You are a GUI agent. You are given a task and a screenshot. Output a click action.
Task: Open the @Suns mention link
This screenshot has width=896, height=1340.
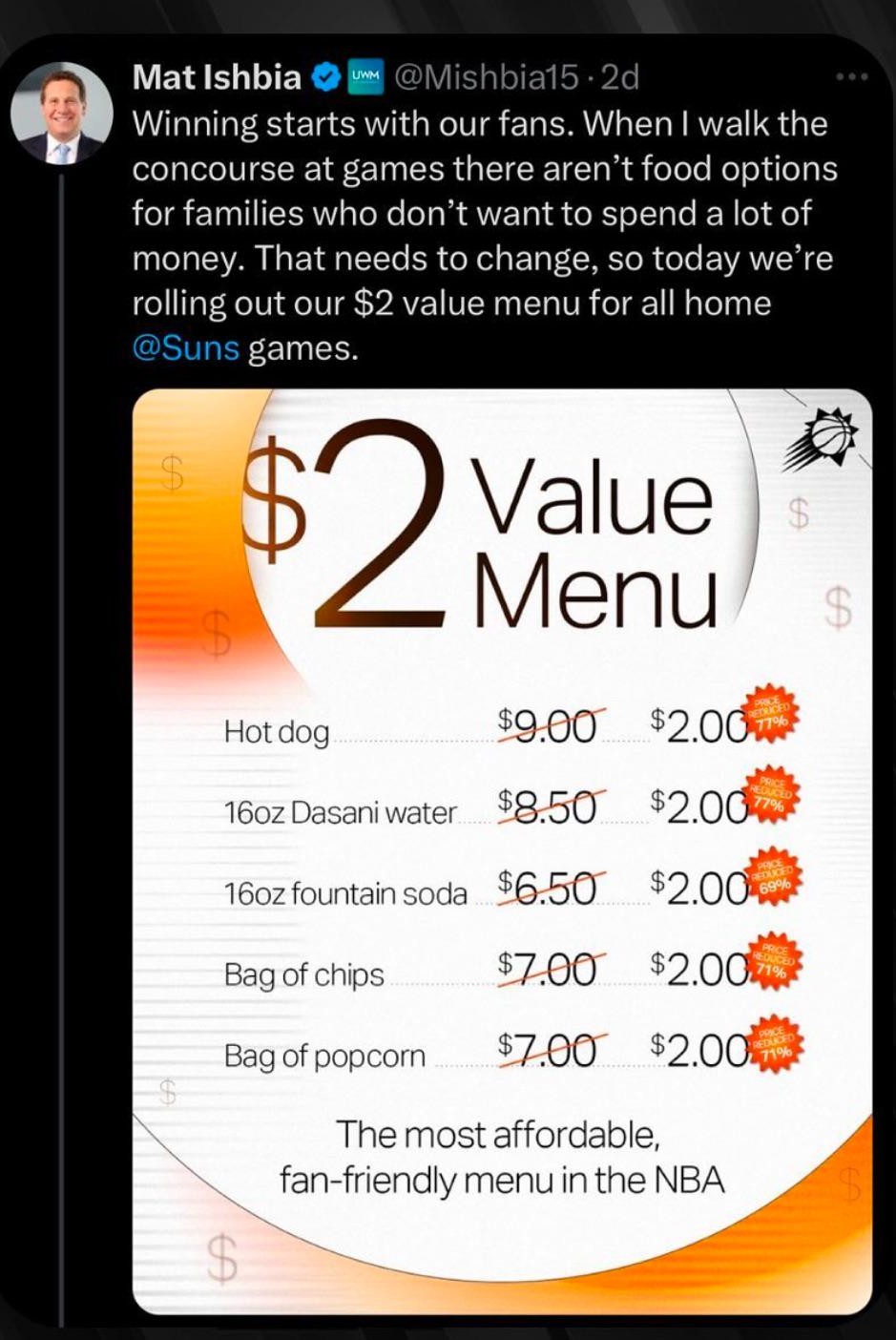pyautogui.click(x=185, y=348)
